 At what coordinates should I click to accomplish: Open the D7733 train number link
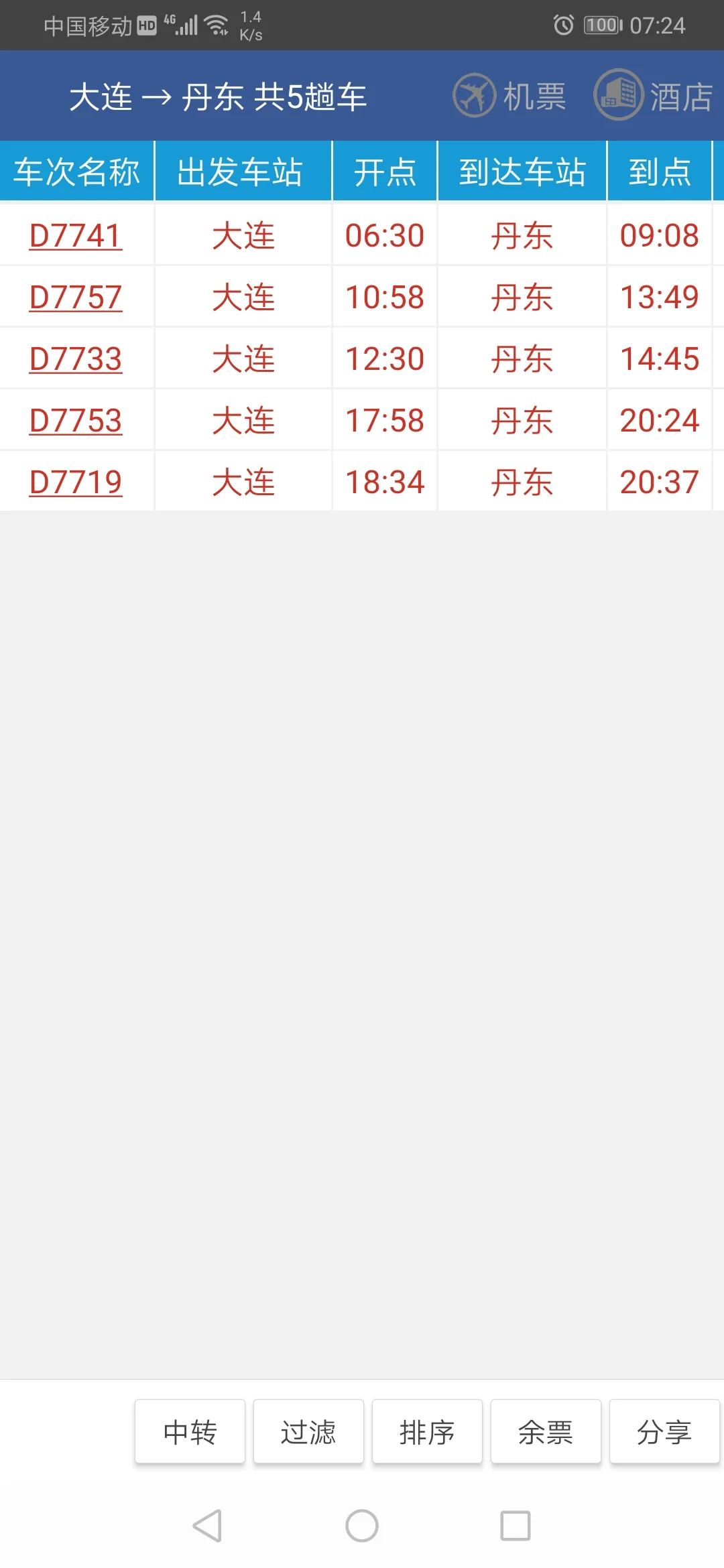(x=74, y=358)
